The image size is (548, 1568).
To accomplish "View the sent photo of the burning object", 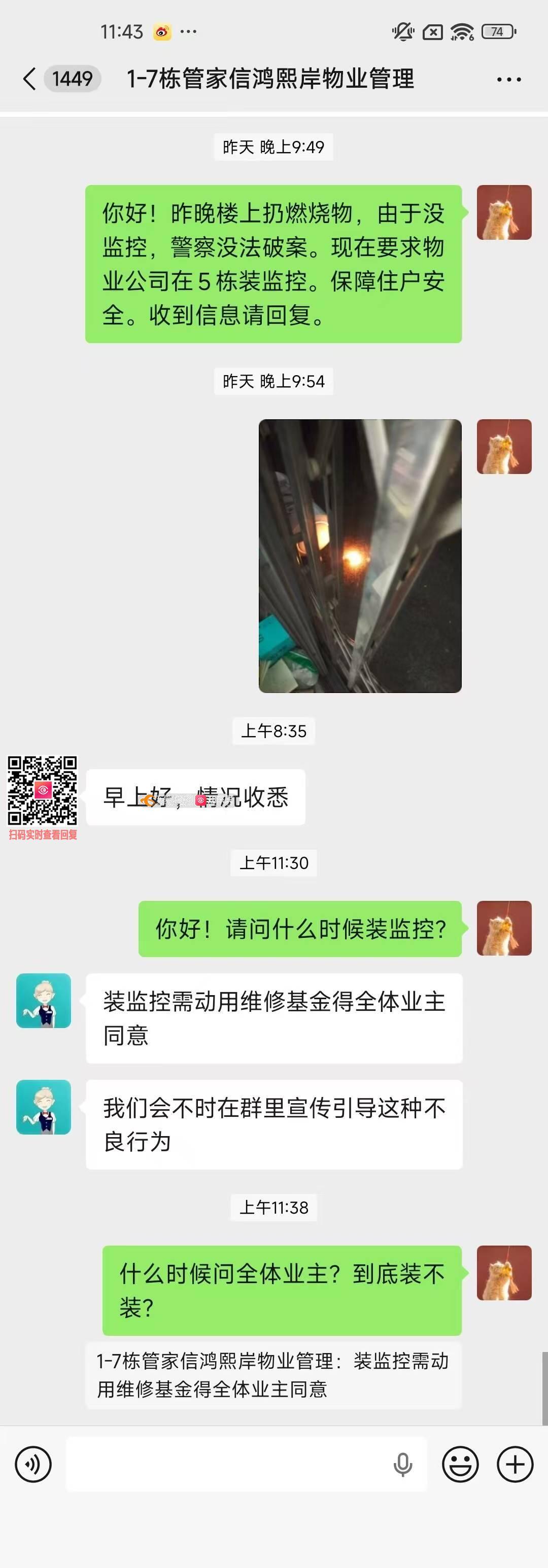I will (x=360, y=555).
